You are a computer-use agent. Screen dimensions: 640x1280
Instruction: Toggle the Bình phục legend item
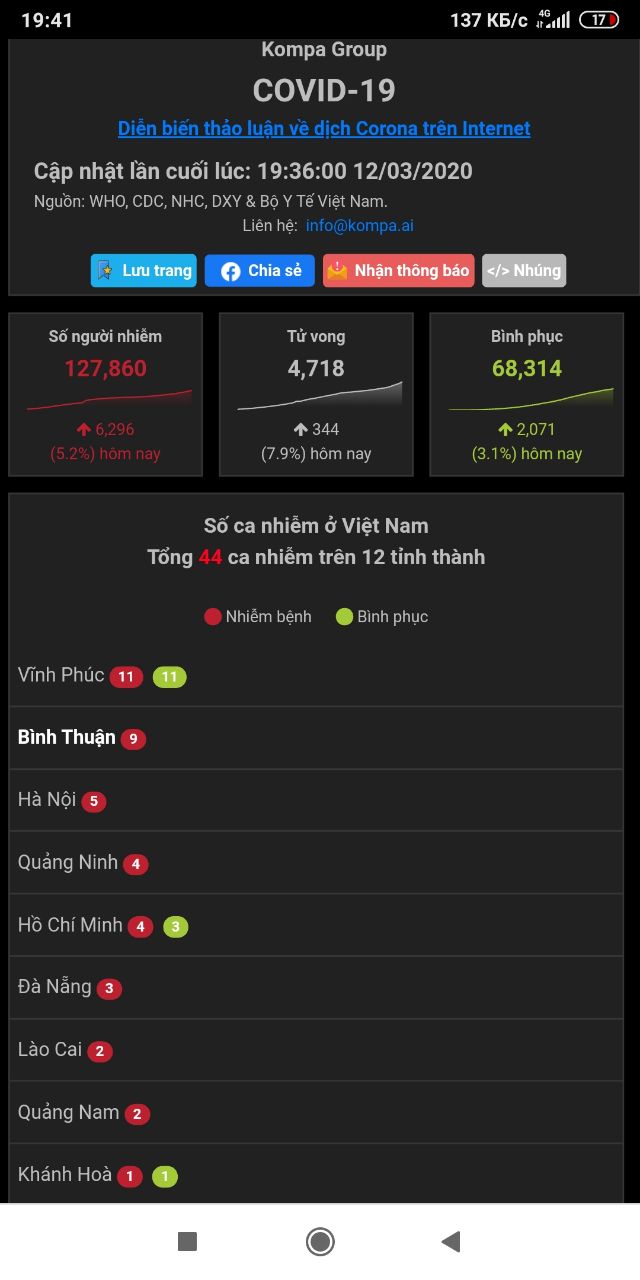382,617
